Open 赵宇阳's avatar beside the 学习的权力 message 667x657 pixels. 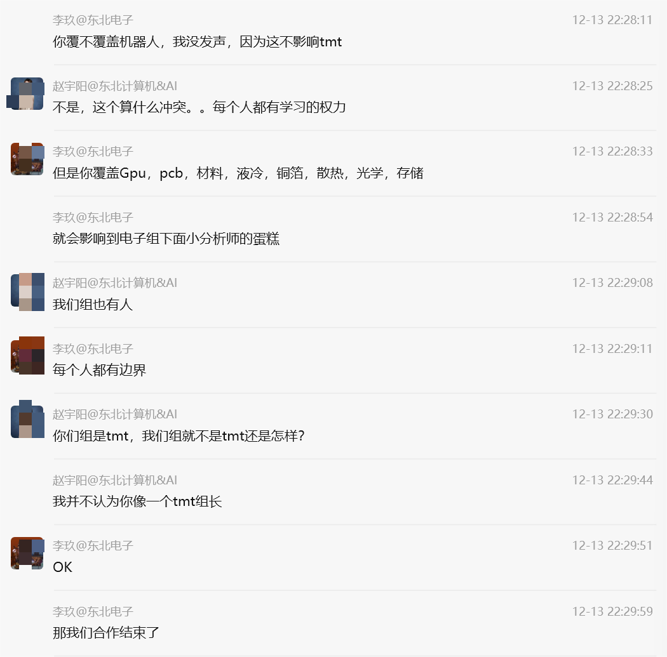click(x=27, y=94)
